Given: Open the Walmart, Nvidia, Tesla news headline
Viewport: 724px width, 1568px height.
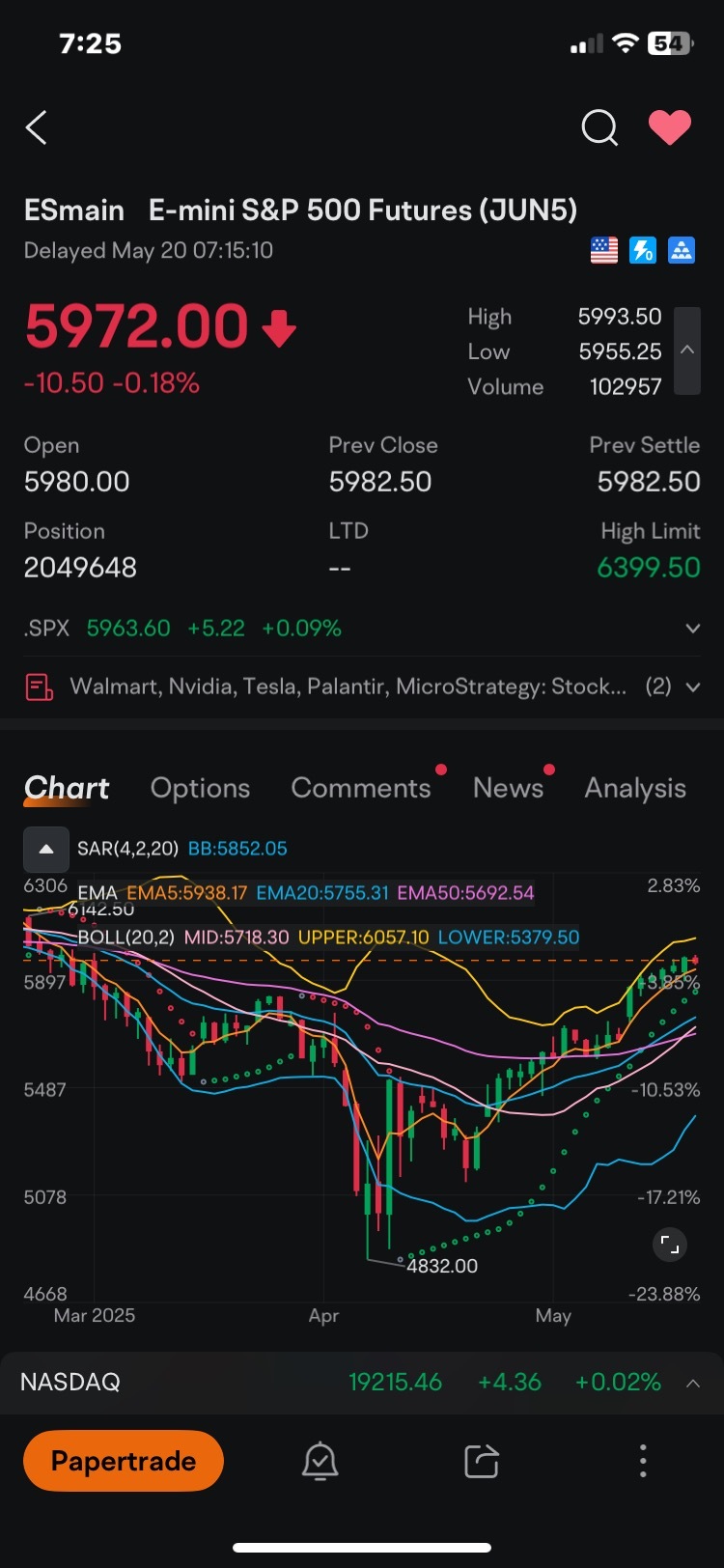Looking at the screenshot, I should click(348, 686).
